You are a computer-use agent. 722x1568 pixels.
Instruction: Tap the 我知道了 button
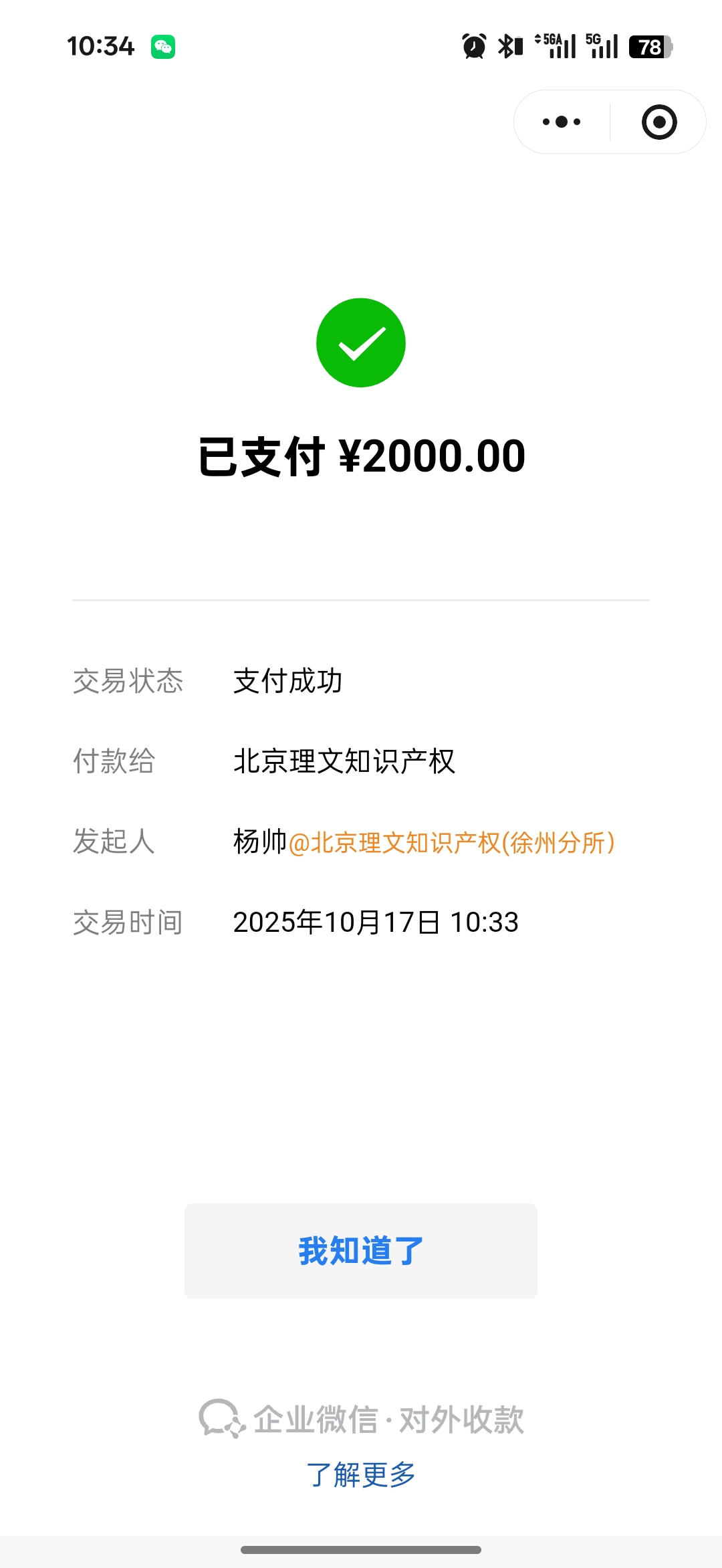361,1251
